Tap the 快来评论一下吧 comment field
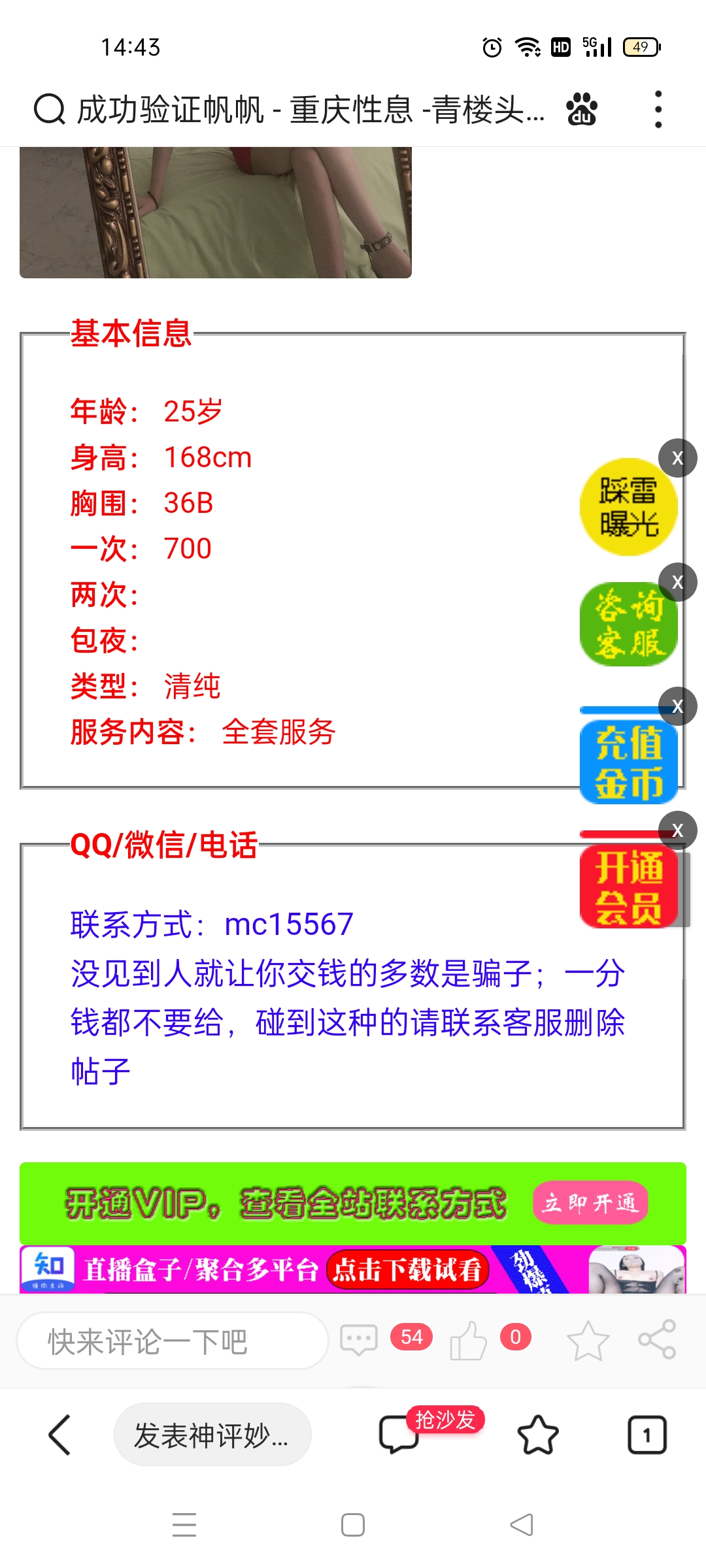This screenshot has height=1568, width=706. 171,1341
